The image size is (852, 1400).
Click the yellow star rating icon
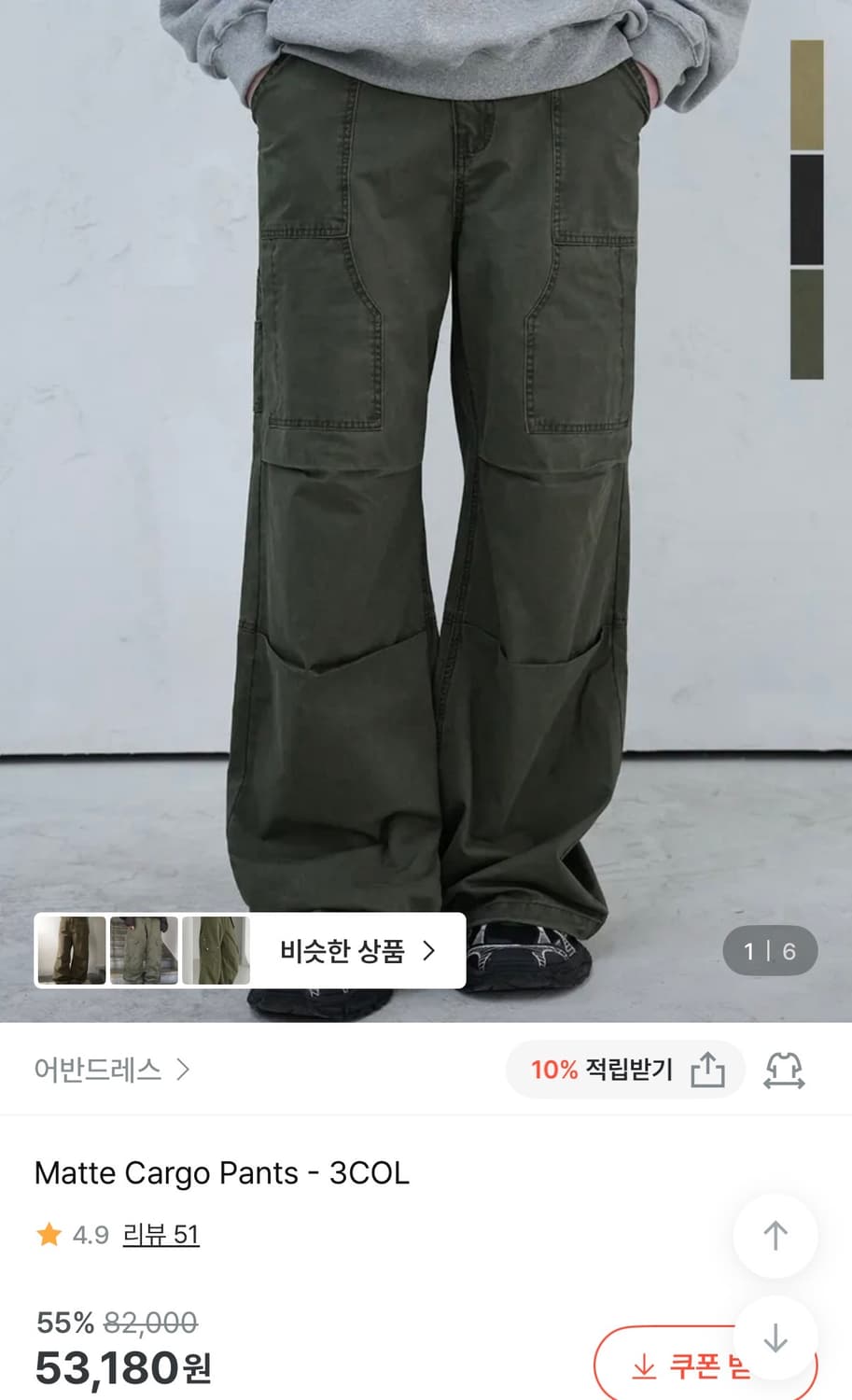[x=48, y=1235]
